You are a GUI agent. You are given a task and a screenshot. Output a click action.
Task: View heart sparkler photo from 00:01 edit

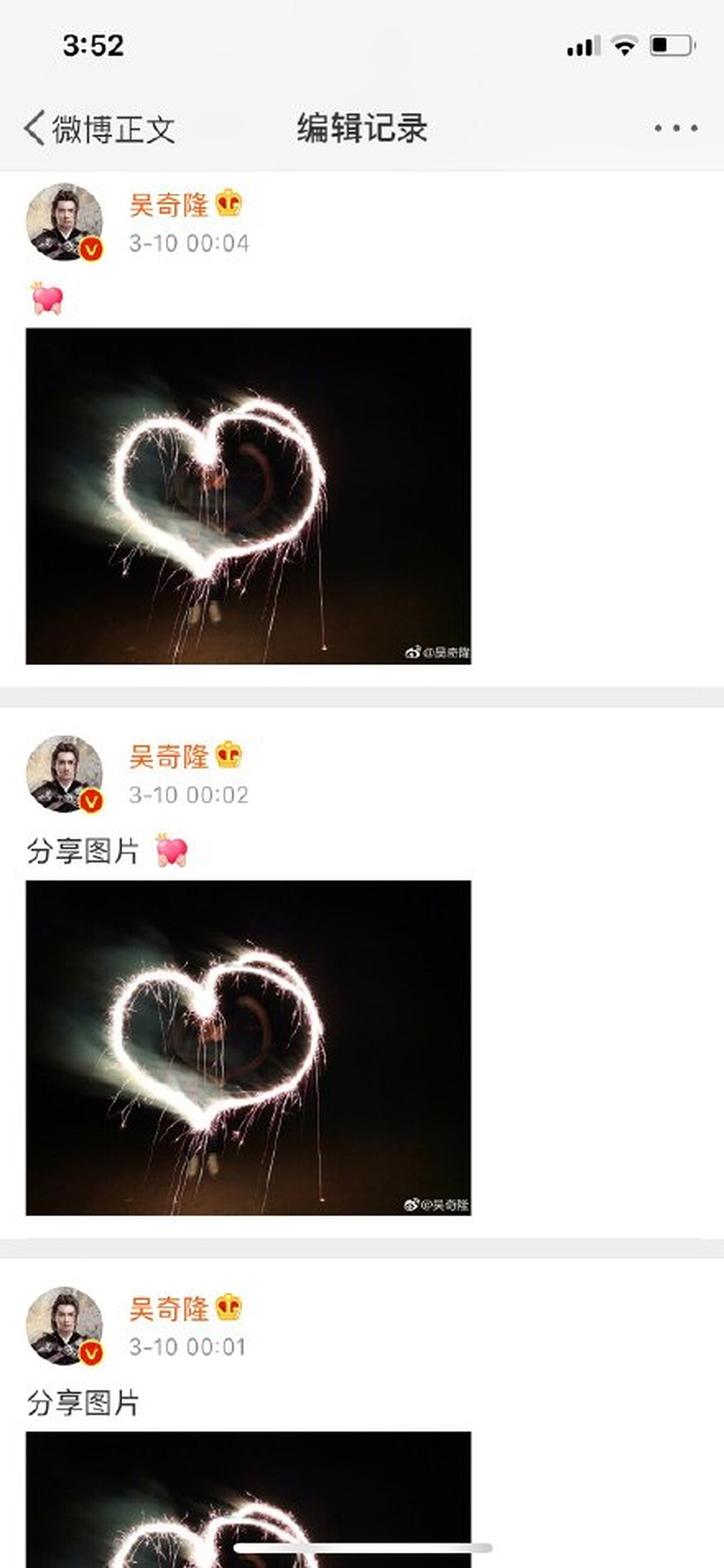point(248,1499)
